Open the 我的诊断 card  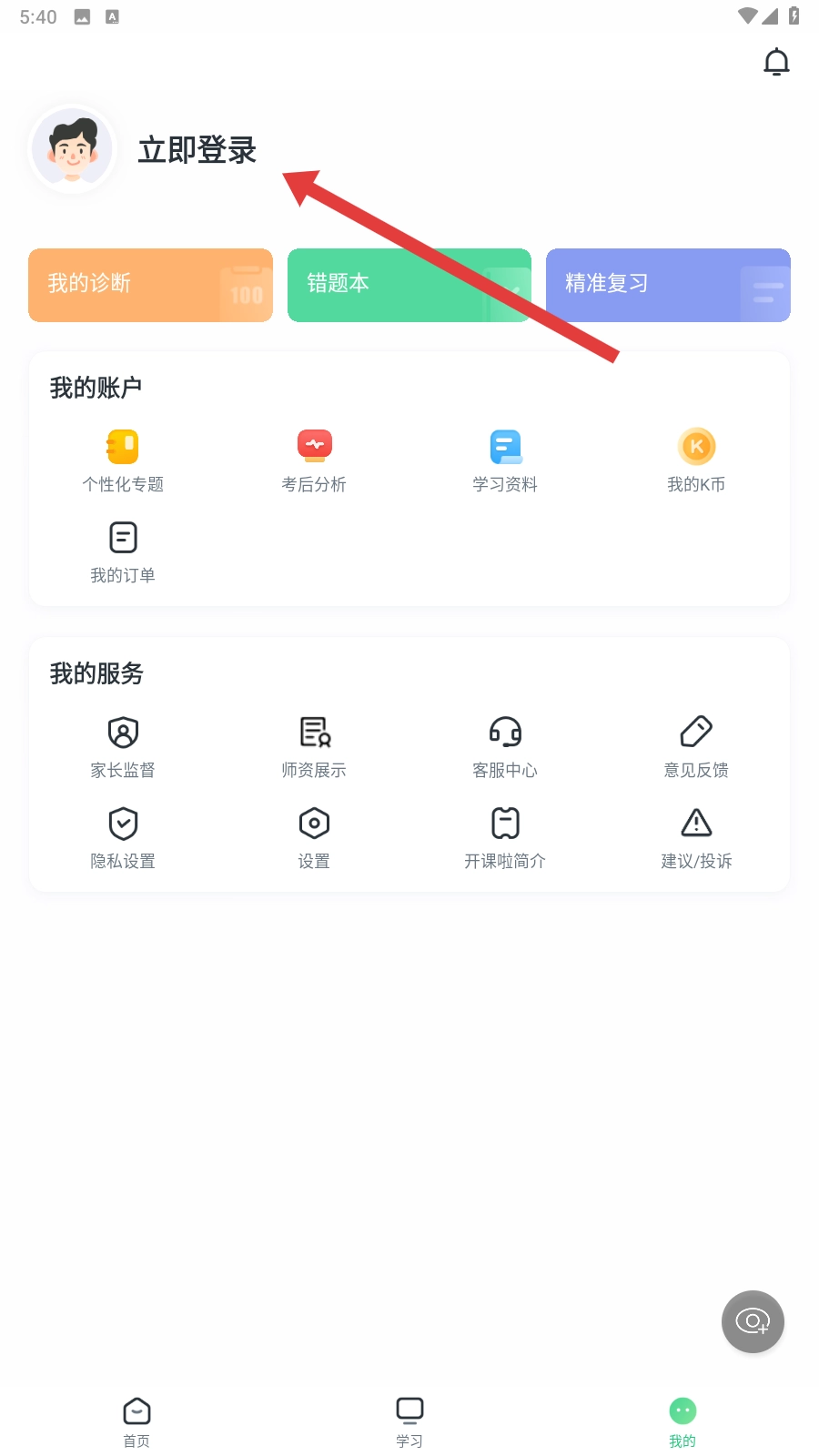pos(150,285)
